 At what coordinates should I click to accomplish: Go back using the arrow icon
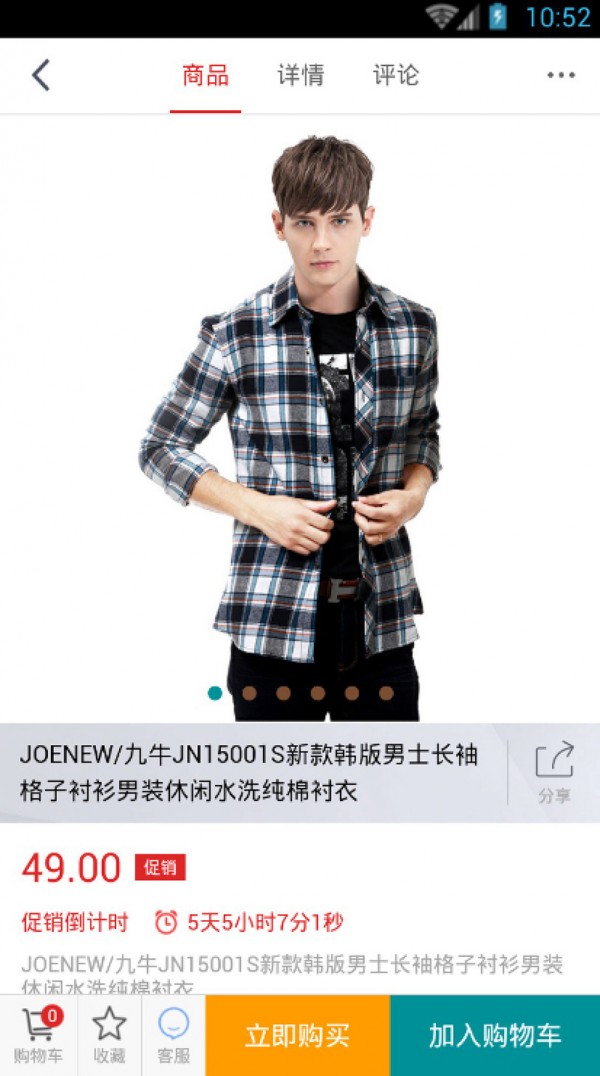click(40, 76)
